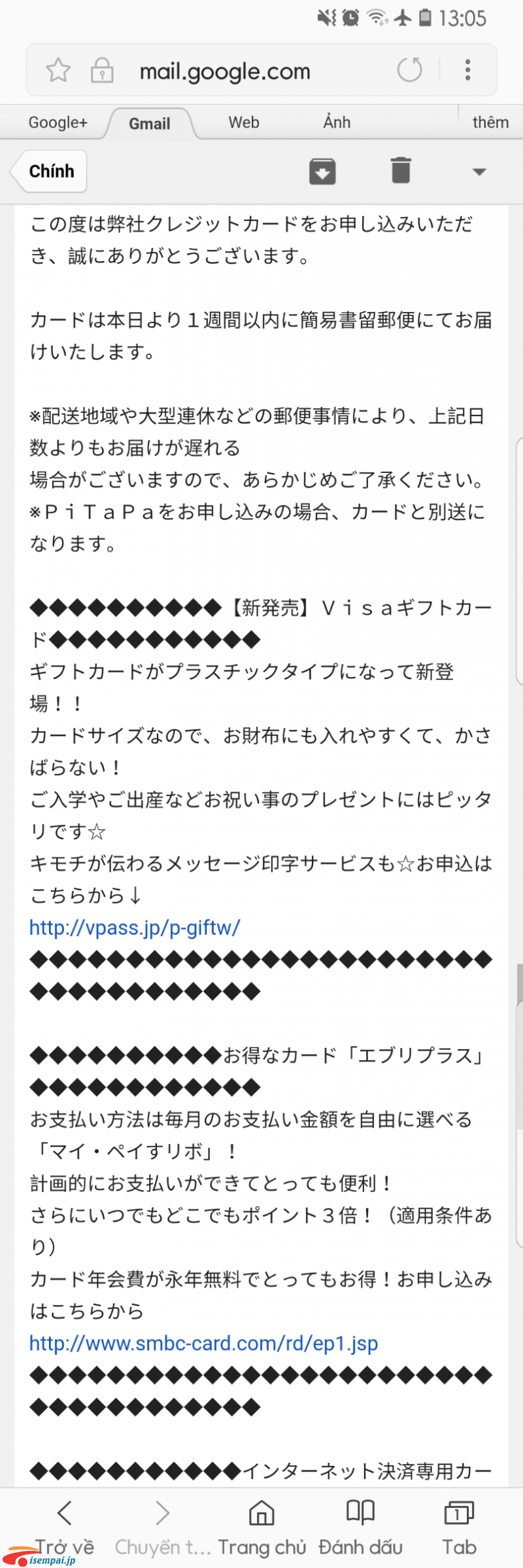Switch to the Google+ tab
The height and width of the screenshot is (1568, 523).
click(x=58, y=123)
